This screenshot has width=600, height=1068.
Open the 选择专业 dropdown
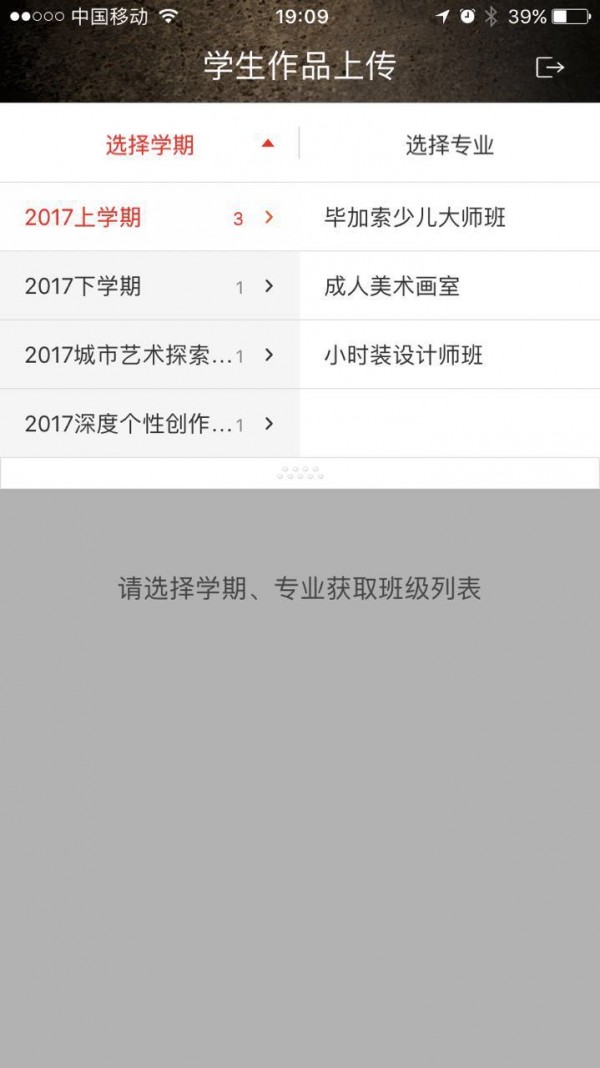[x=449, y=145]
